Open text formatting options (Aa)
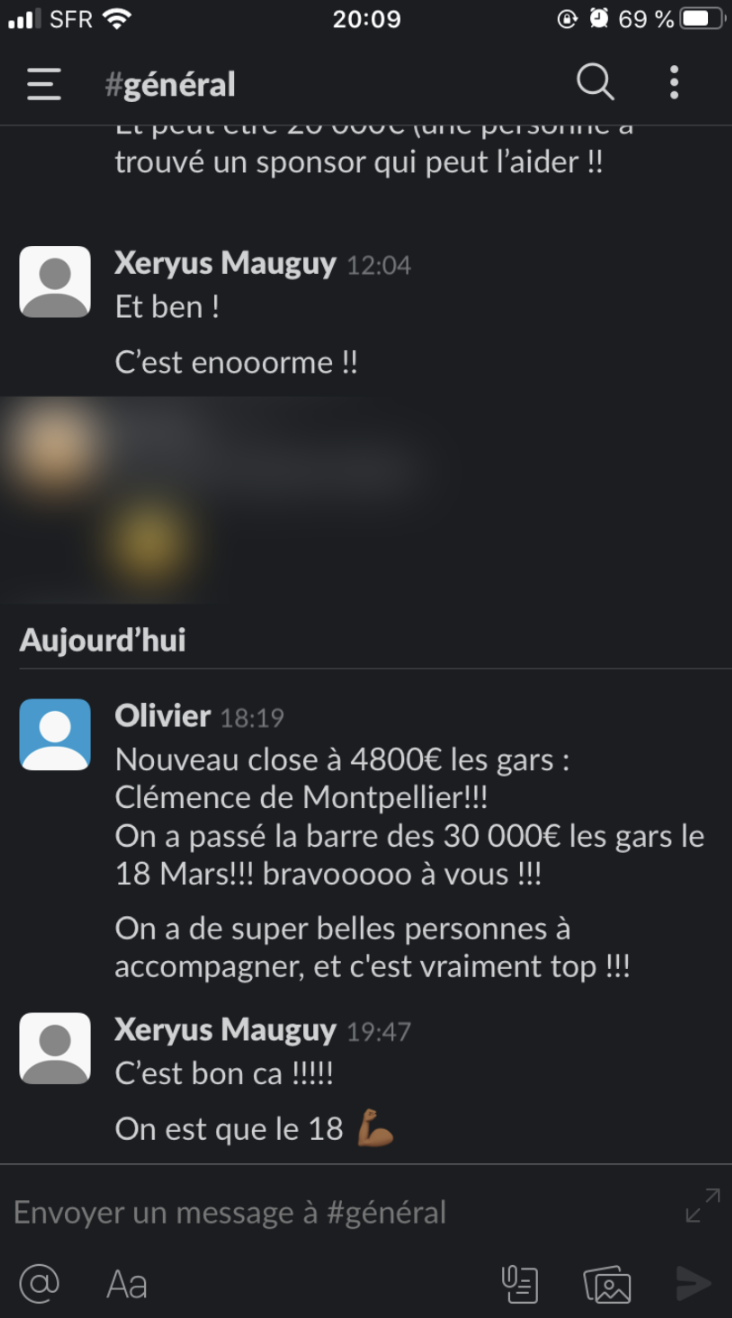 (x=127, y=1284)
